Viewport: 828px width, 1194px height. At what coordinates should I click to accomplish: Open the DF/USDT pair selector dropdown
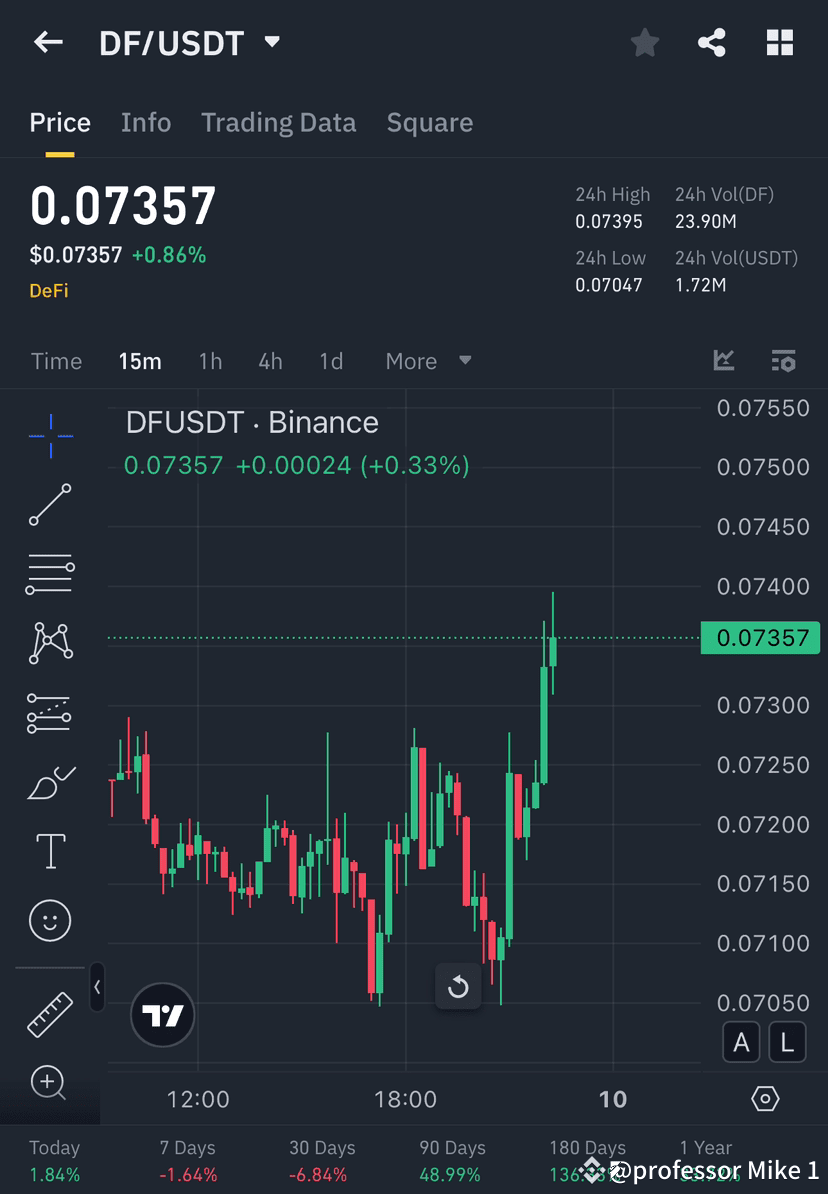tap(270, 42)
